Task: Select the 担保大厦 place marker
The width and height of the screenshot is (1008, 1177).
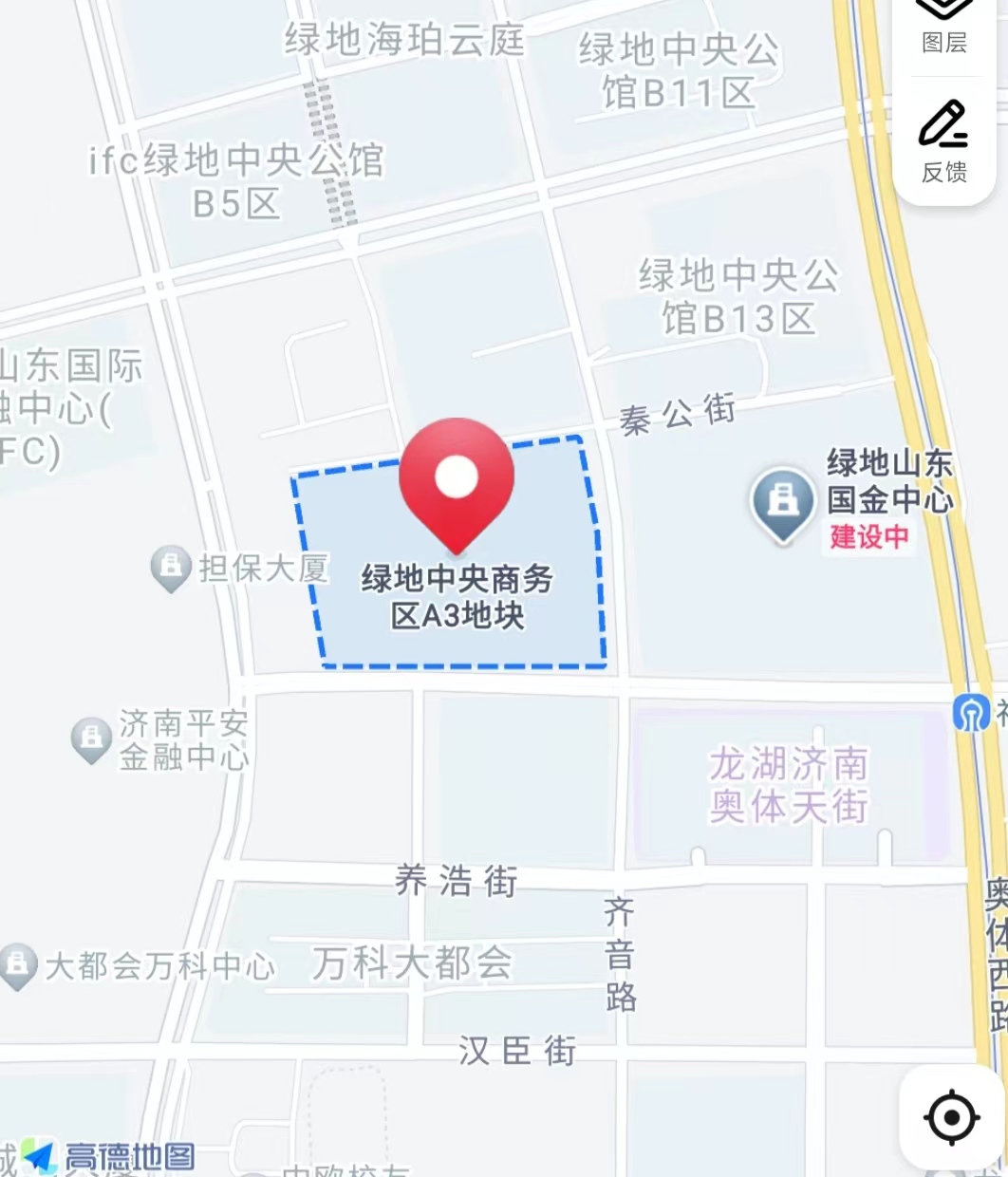Action: (x=171, y=568)
